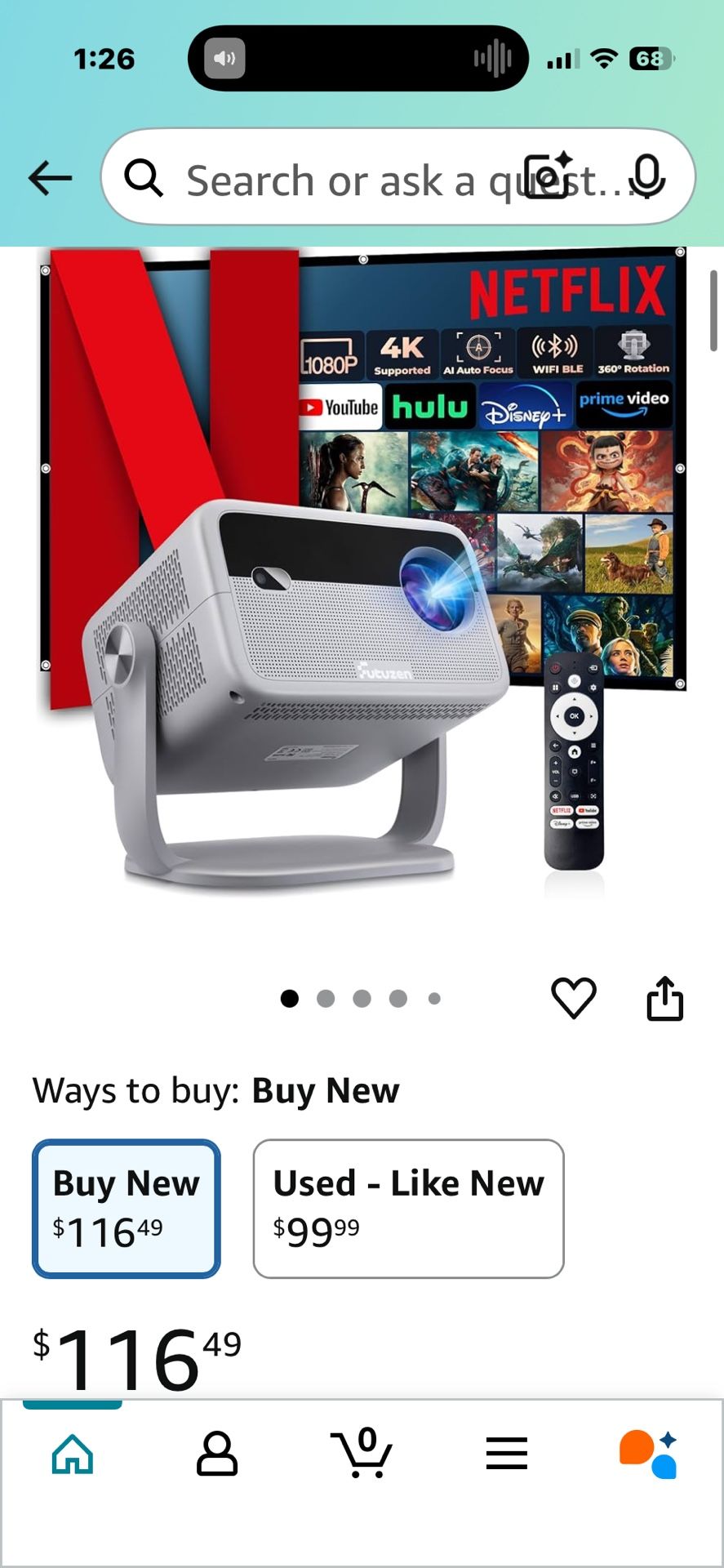Open the search field
The height and width of the screenshot is (1568, 724).
click(x=398, y=176)
